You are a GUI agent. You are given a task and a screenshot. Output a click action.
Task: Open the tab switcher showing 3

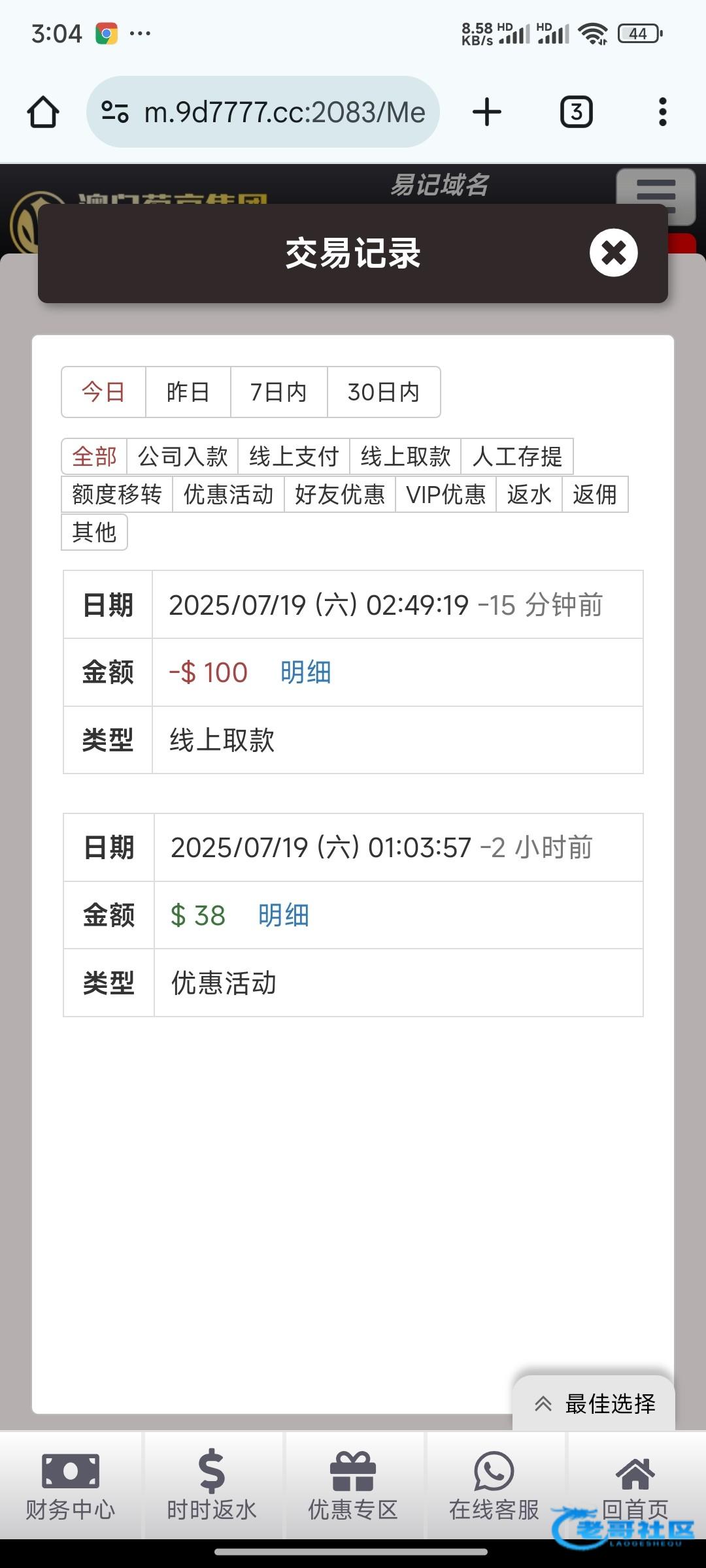click(576, 112)
